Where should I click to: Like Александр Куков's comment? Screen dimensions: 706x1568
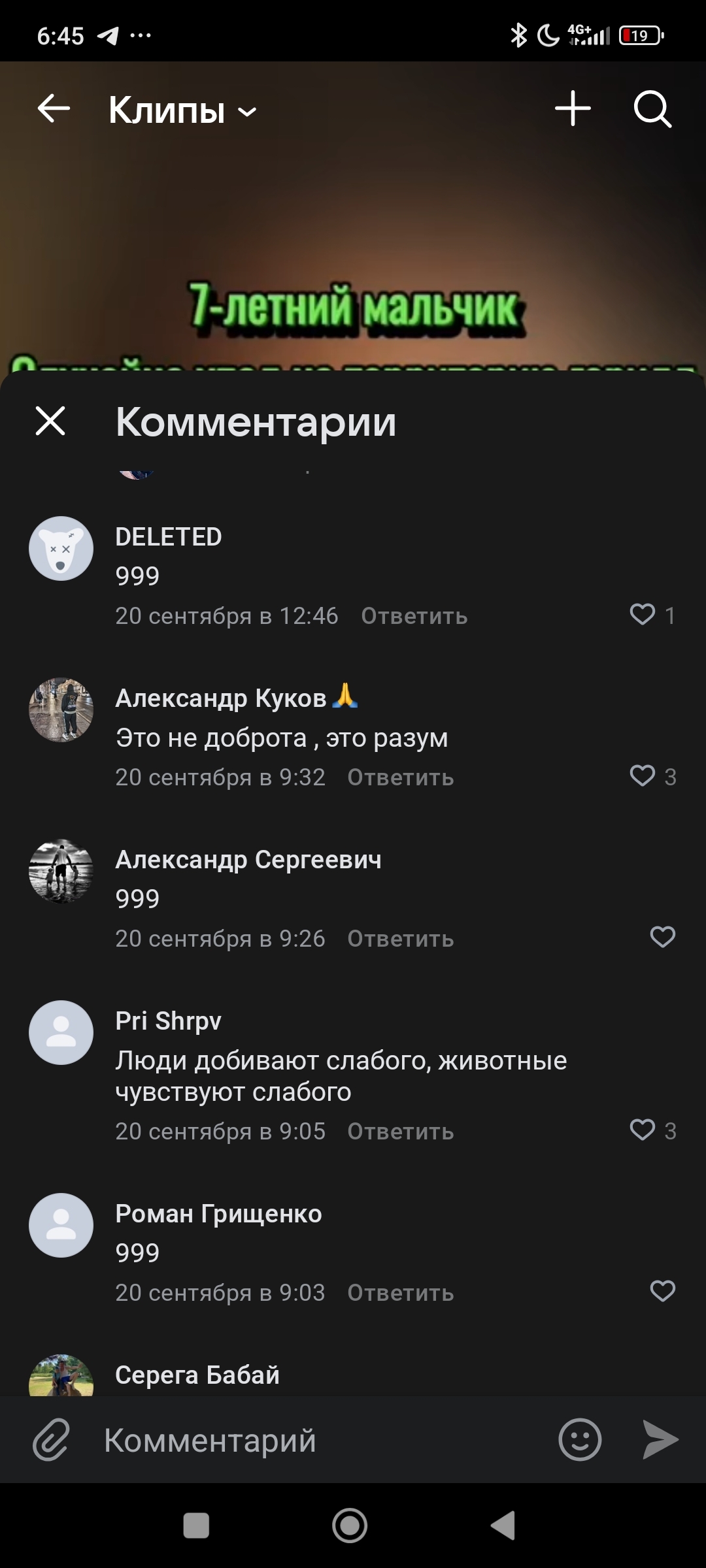(642, 776)
